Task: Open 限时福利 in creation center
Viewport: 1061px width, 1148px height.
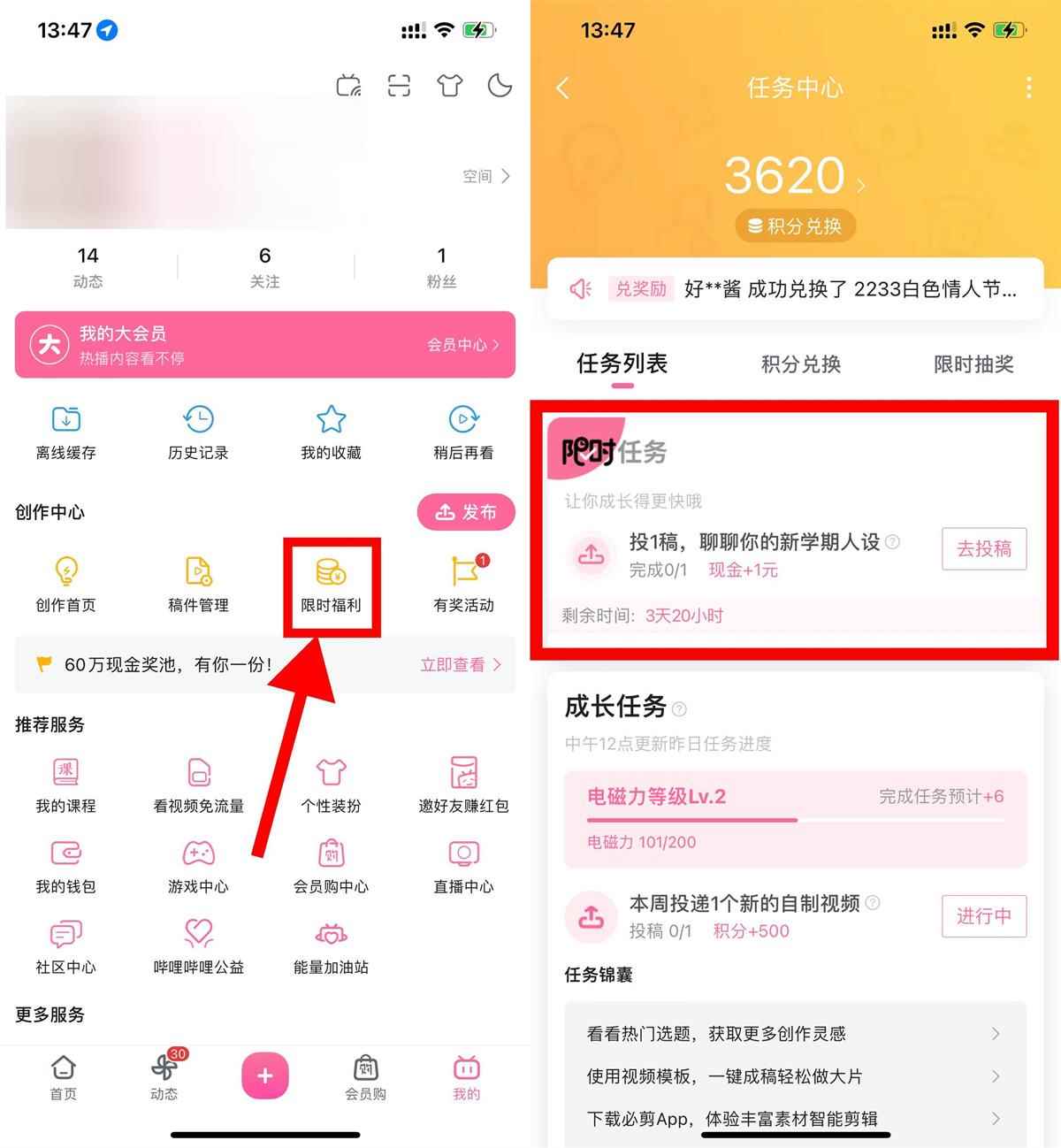Action: (x=331, y=585)
